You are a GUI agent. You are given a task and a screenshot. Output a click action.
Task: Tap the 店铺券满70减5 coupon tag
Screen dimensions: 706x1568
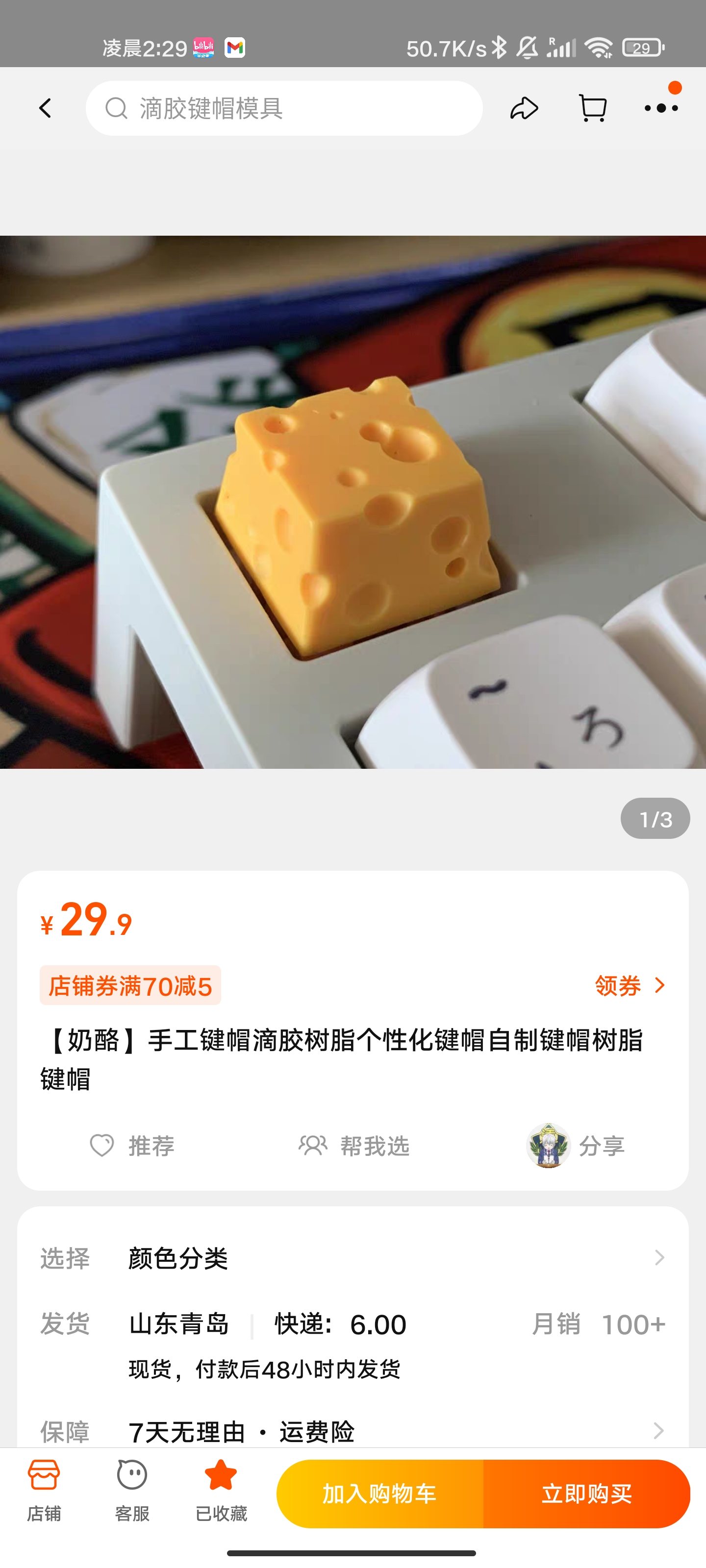(130, 985)
